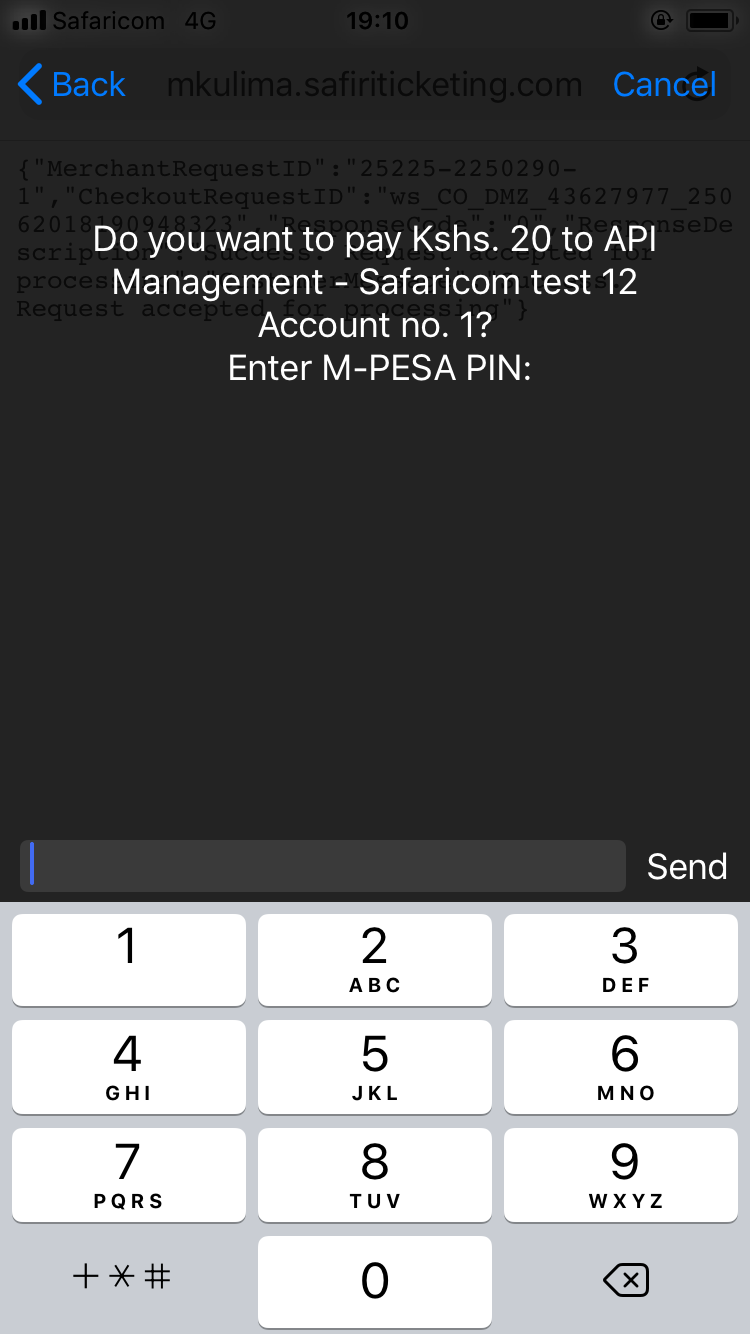Switch keypad to the + * # symbols
Image resolution: width=750 pixels, height=1334 pixels.
click(122, 1277)
